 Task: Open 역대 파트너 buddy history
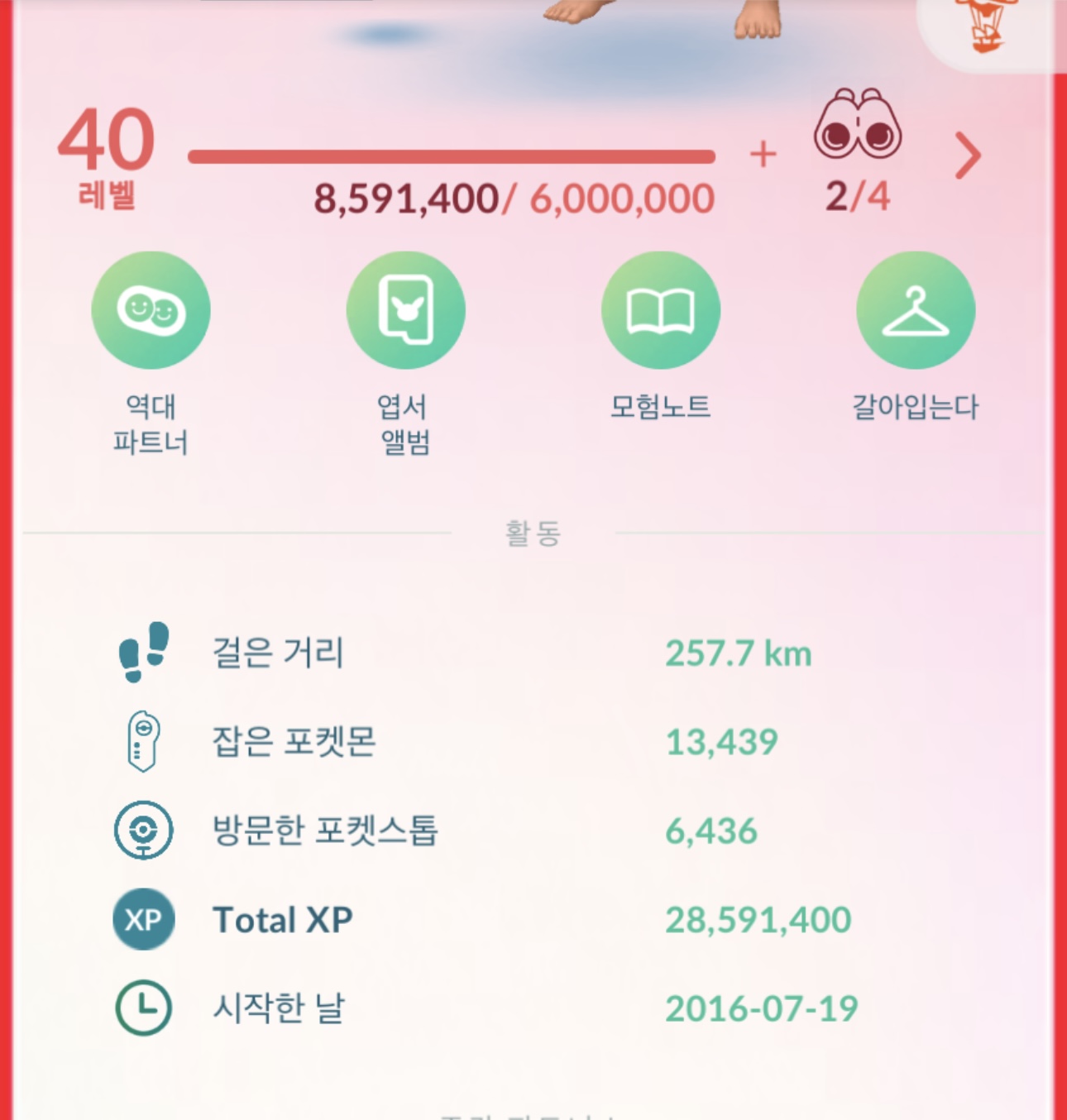151,311
